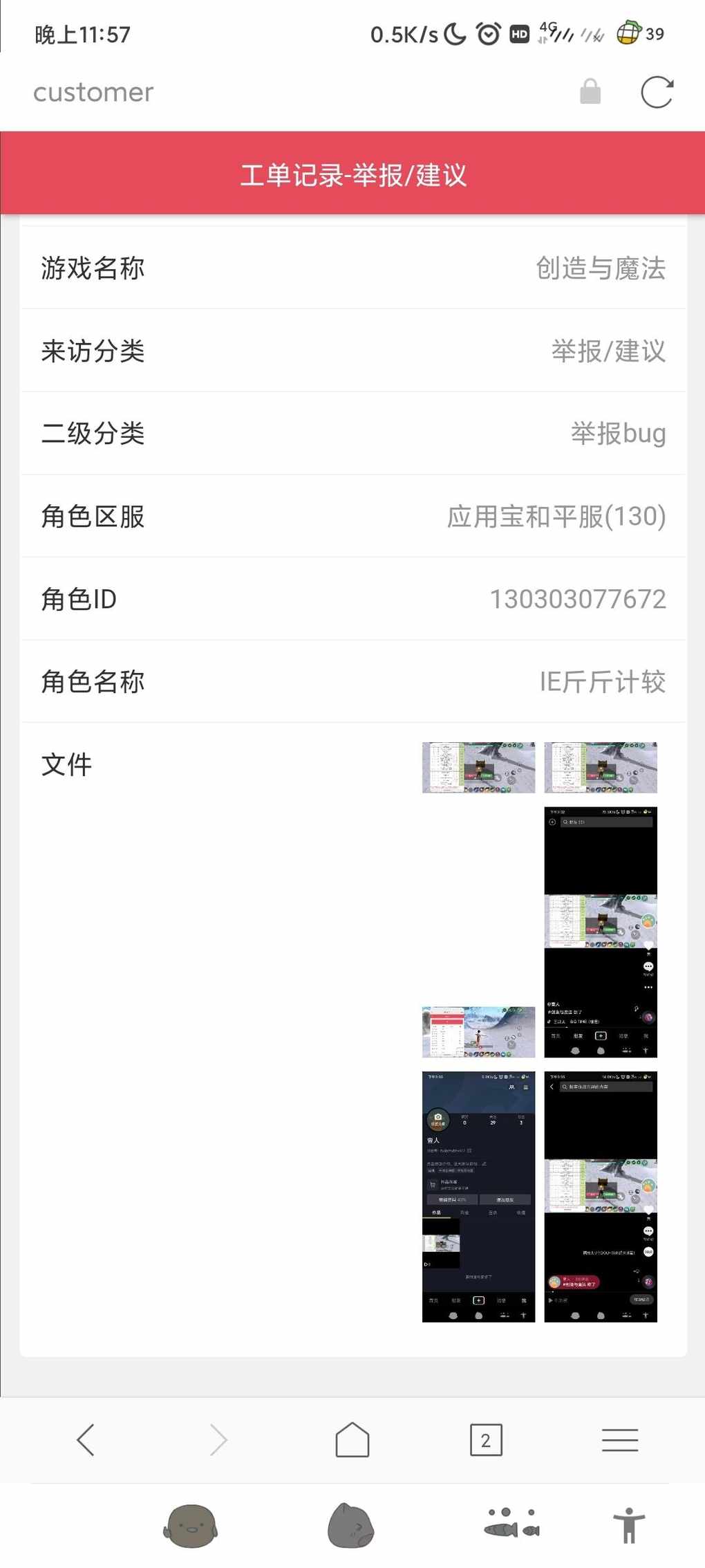
Task: Open the second game screenshot at top right
Action: click(x=601, y=768)
